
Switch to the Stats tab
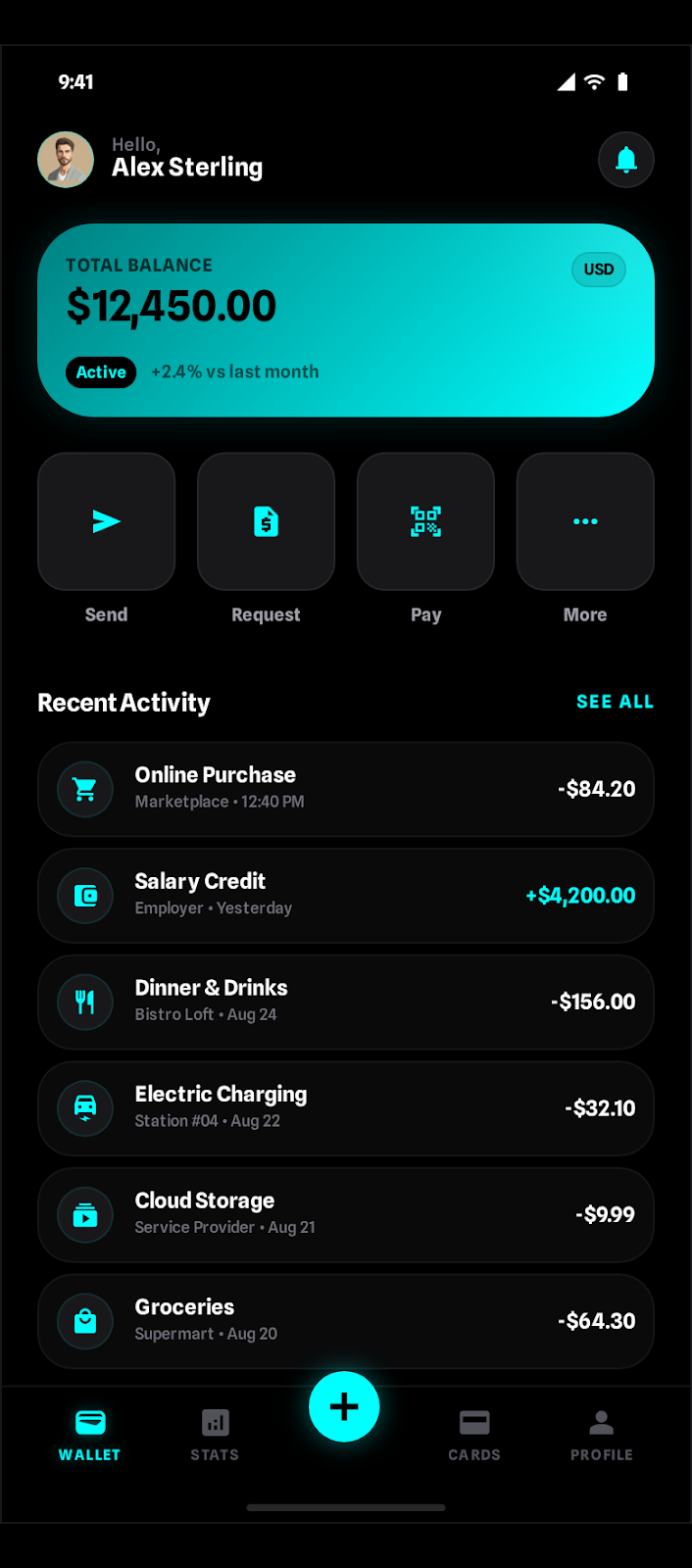click(215, 1435)
